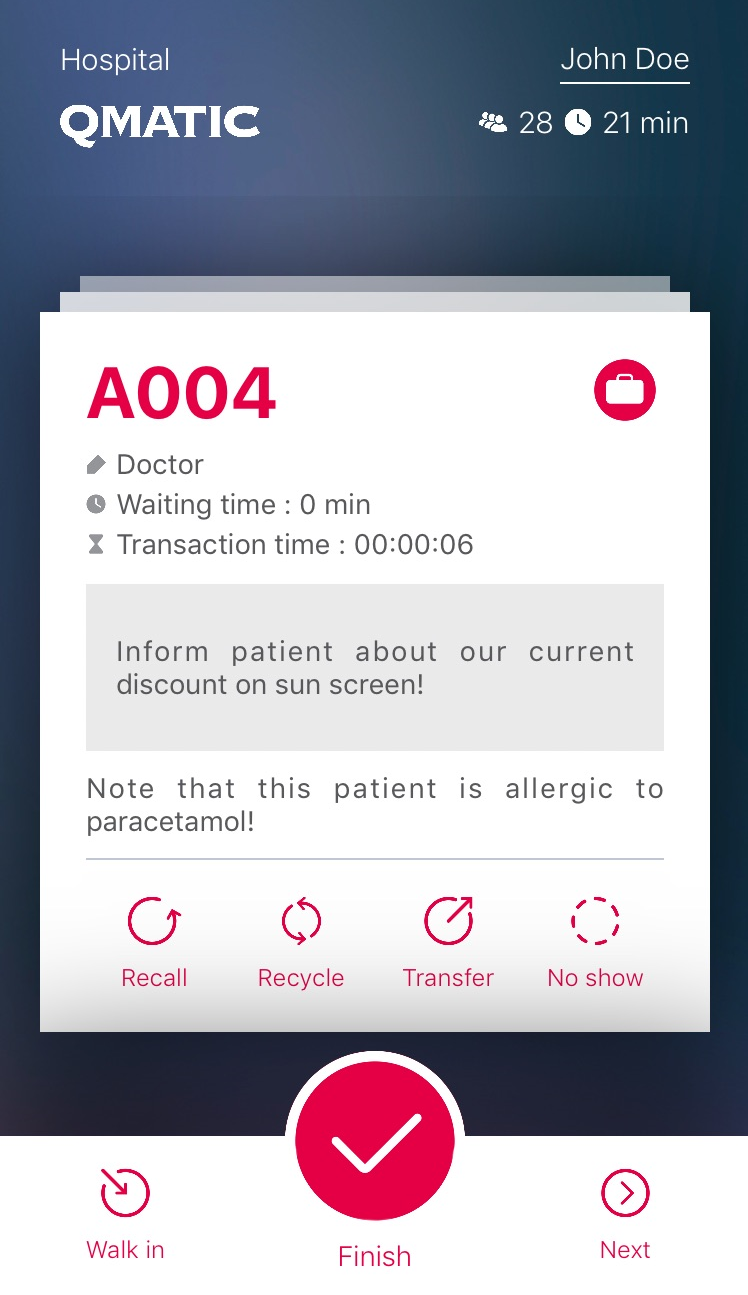Recall ticket A004
Screen dimensions: 748x1295
[x=154, y=943]
